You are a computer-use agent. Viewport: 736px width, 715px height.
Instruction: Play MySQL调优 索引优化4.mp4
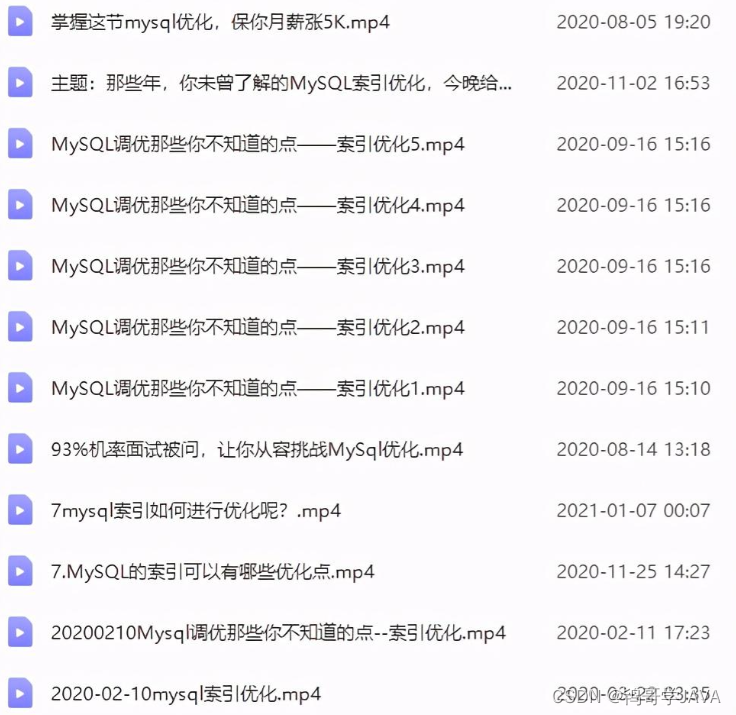(257, 205)
